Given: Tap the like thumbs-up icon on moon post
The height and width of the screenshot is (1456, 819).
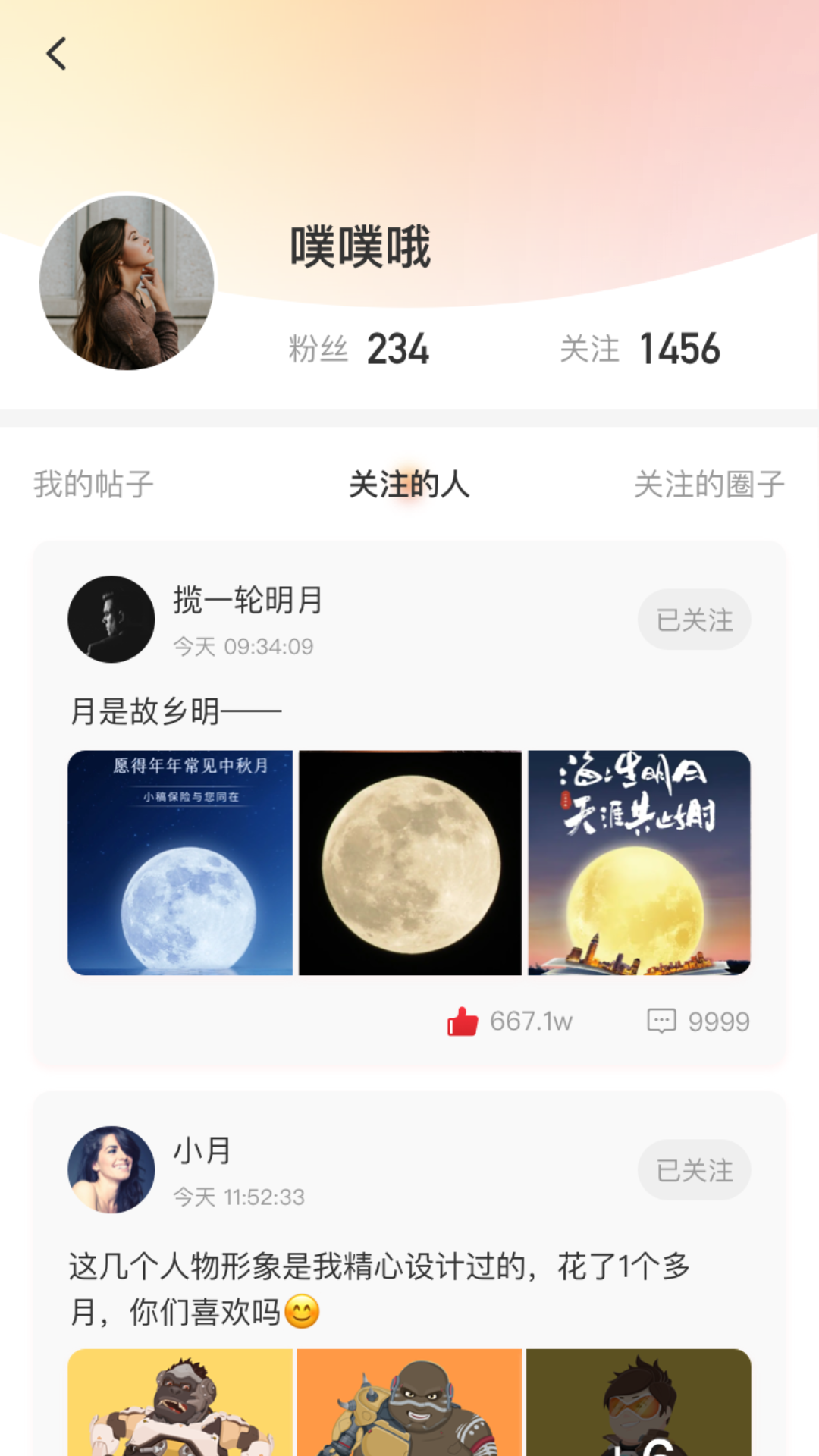Looking at the screenshot, I should [x=463, y=1021].
